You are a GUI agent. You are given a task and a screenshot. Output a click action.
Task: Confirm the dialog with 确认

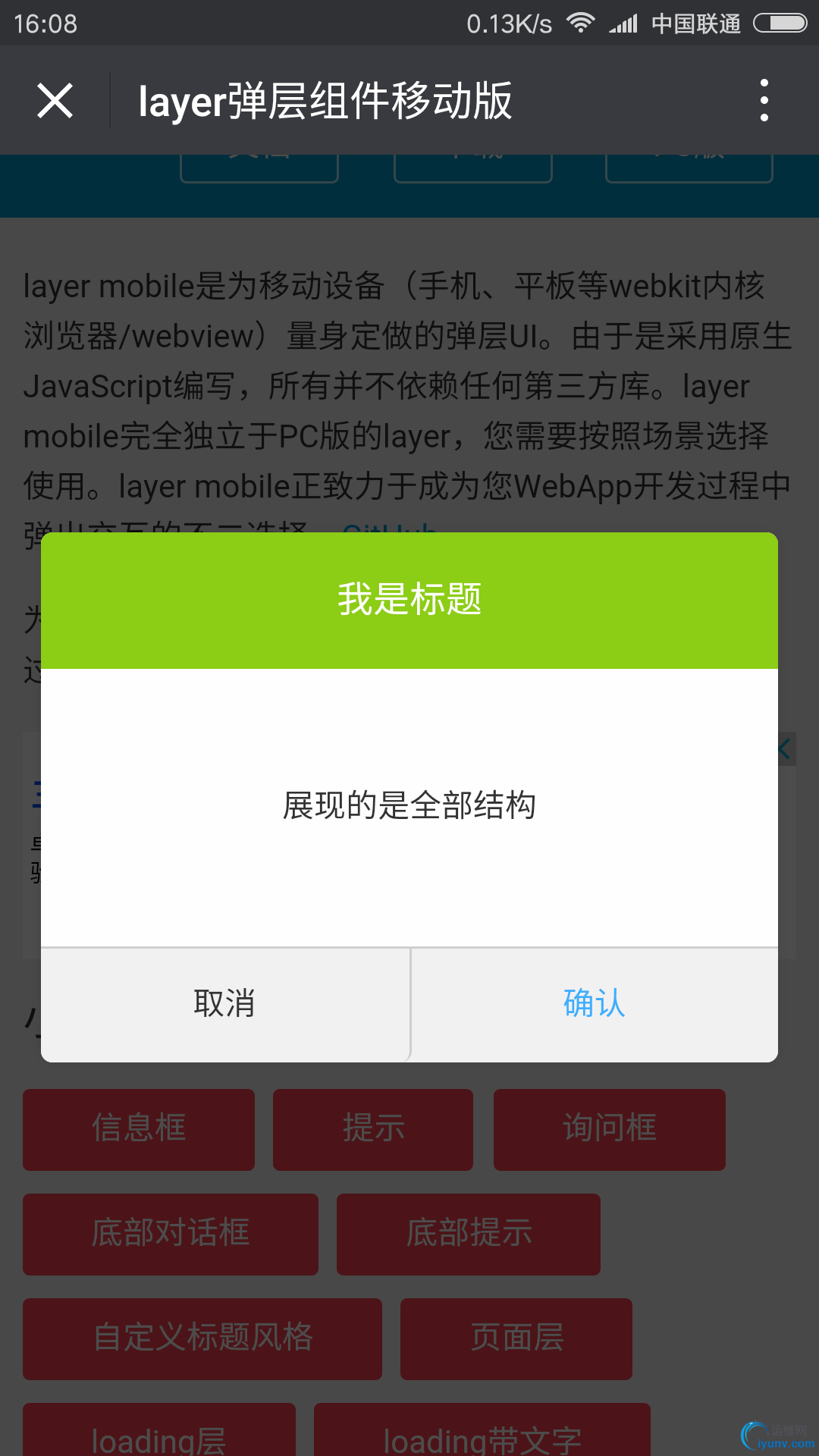pos(594,1003)
